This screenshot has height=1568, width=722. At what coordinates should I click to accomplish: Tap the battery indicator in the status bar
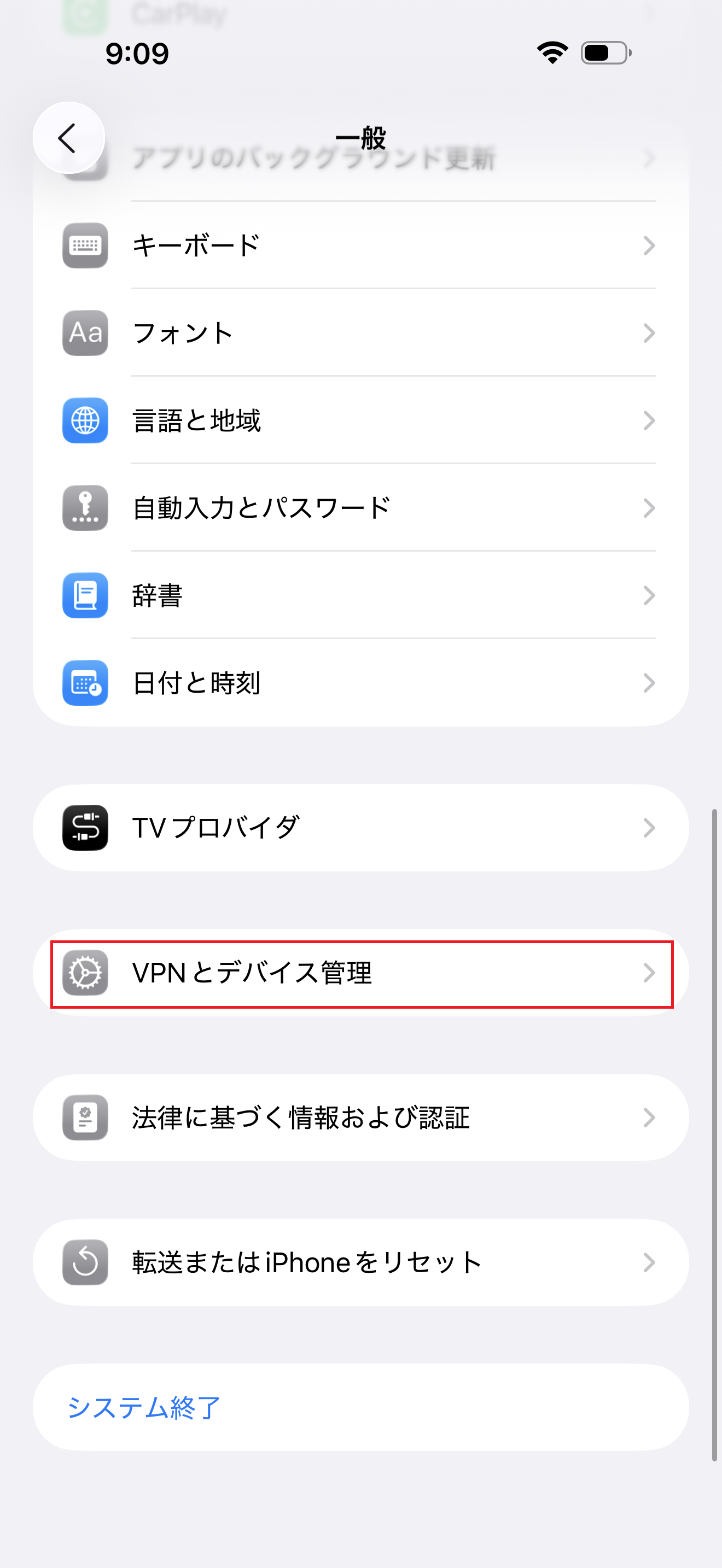coord(604,52)
